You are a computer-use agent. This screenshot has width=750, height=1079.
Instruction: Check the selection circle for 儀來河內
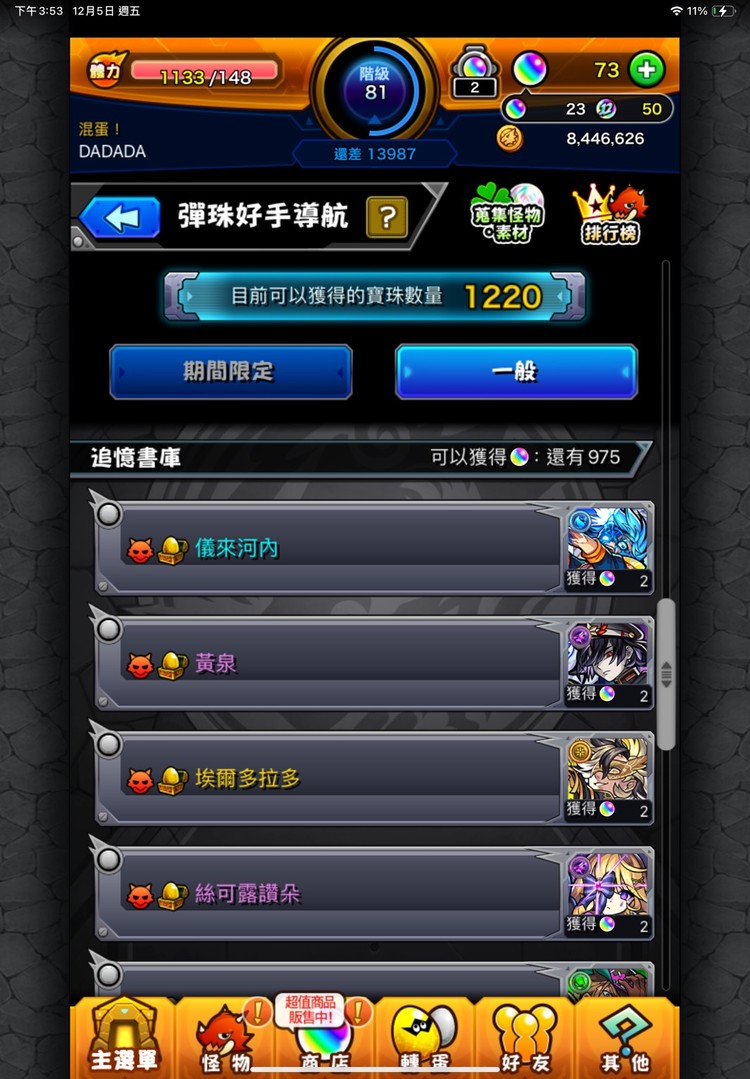(x=109, y=513)
